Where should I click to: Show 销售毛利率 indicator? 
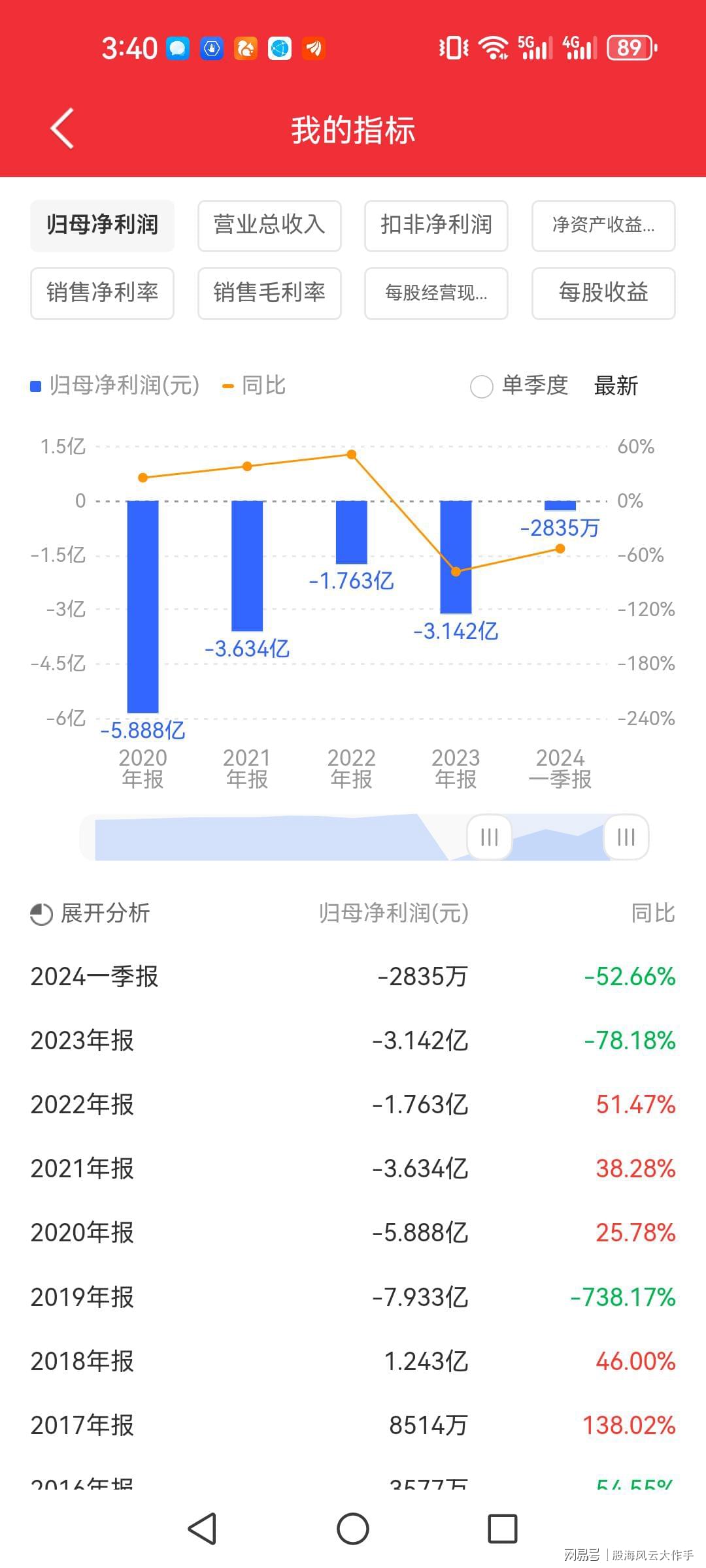pos(269,293)
